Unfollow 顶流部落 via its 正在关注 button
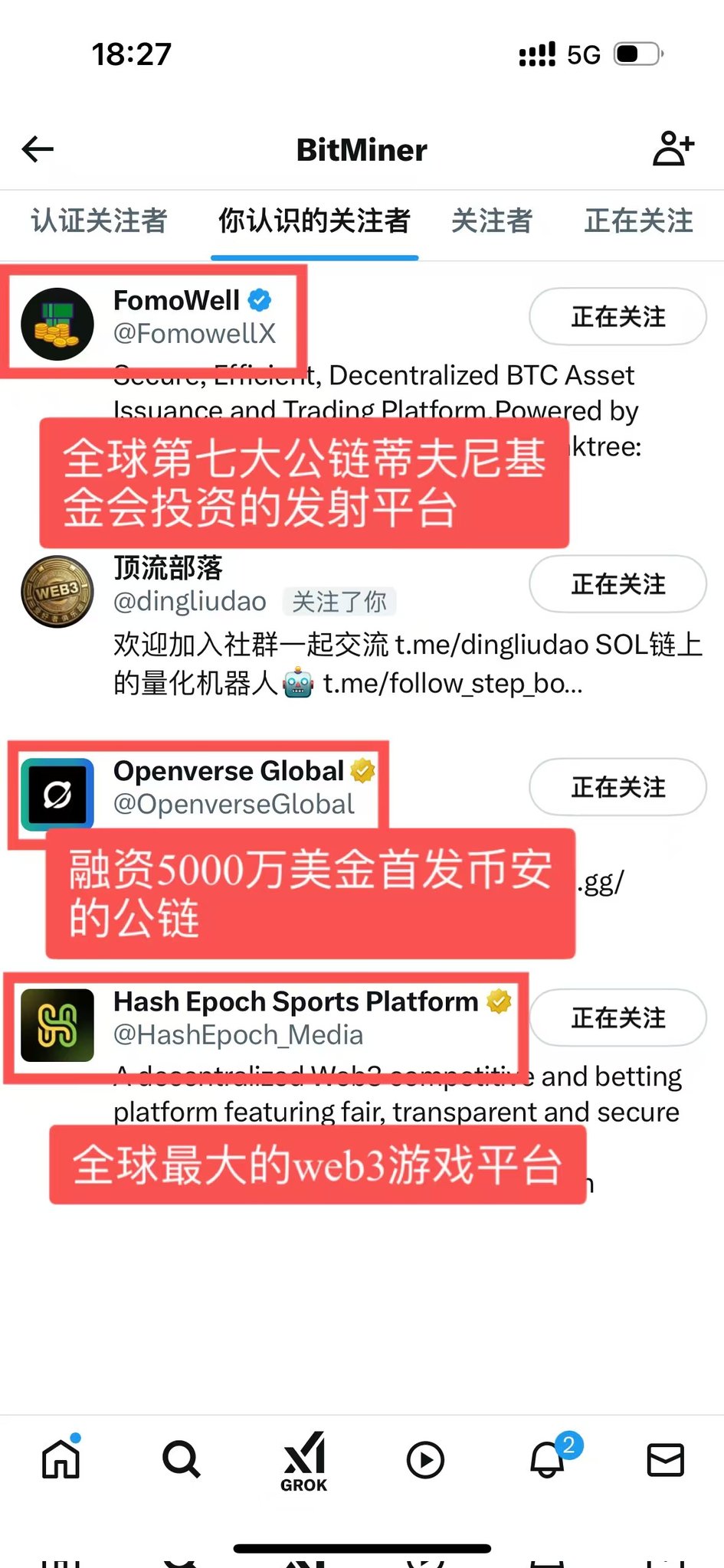This screenshot has width=724, height=1568. pyautogui.click(x=618, y=585)
